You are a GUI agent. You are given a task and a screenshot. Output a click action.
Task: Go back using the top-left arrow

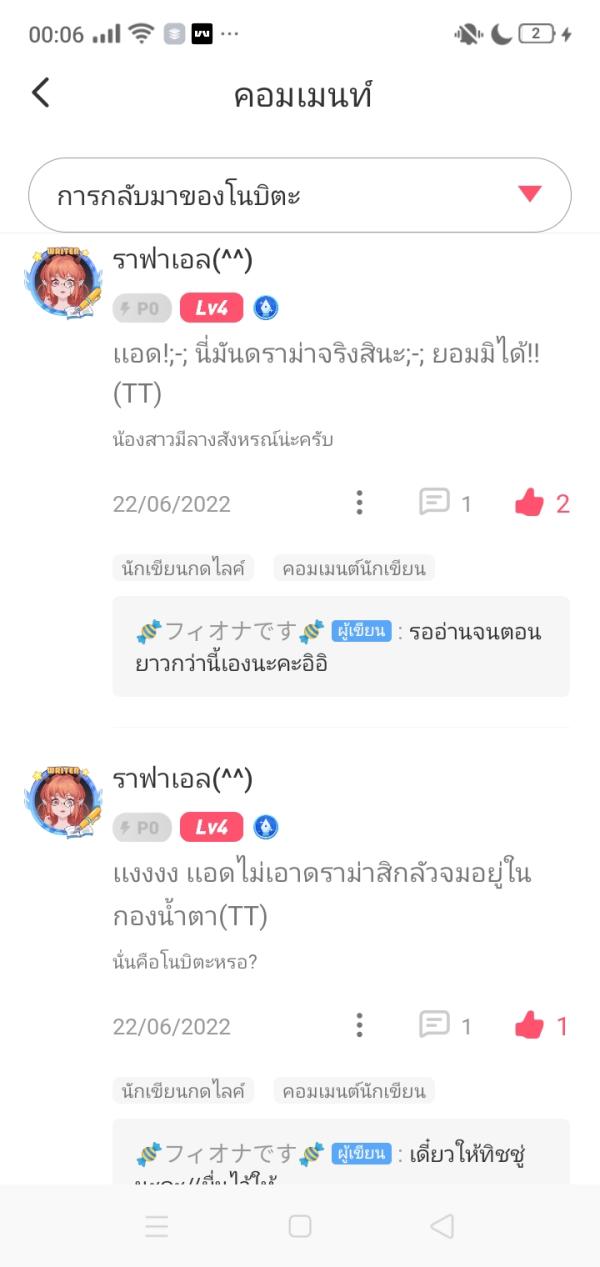pos(40,94)
